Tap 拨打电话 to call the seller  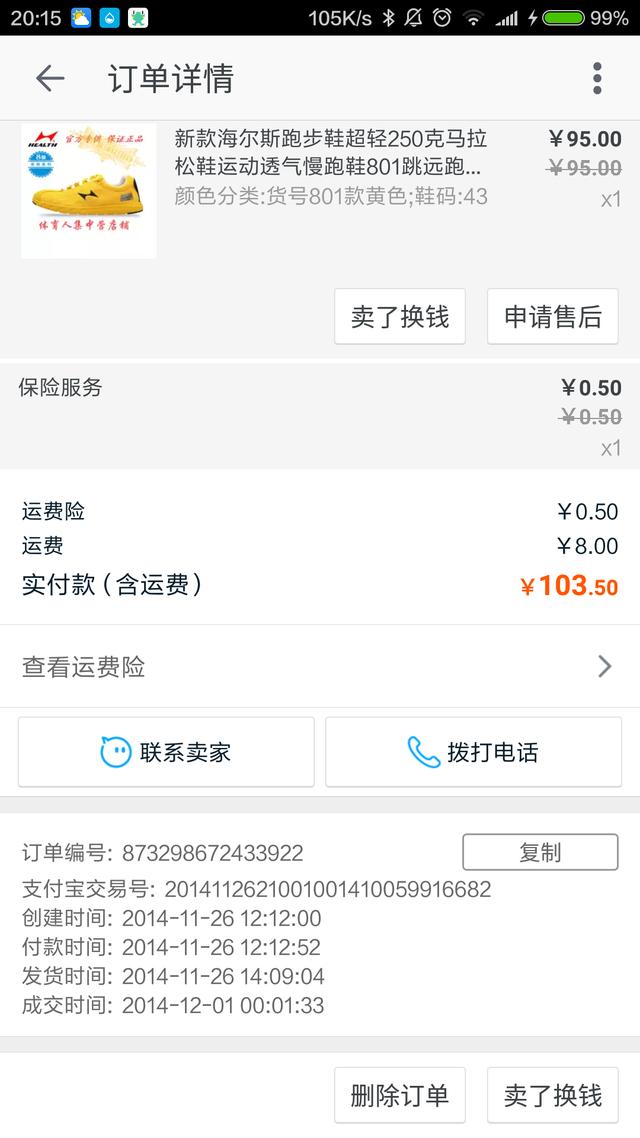[x=473, y=752]
